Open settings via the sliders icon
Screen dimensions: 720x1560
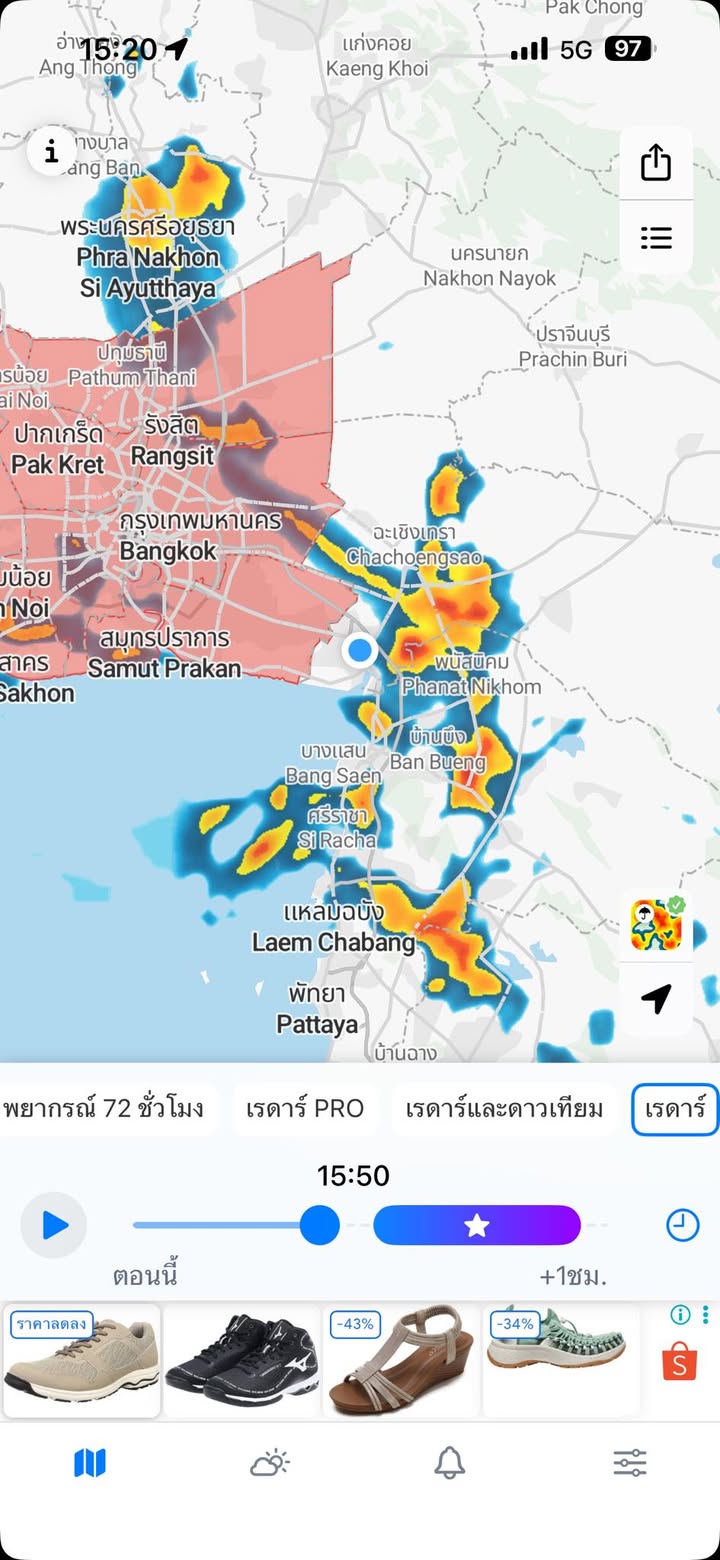(x=630, y=1462)
